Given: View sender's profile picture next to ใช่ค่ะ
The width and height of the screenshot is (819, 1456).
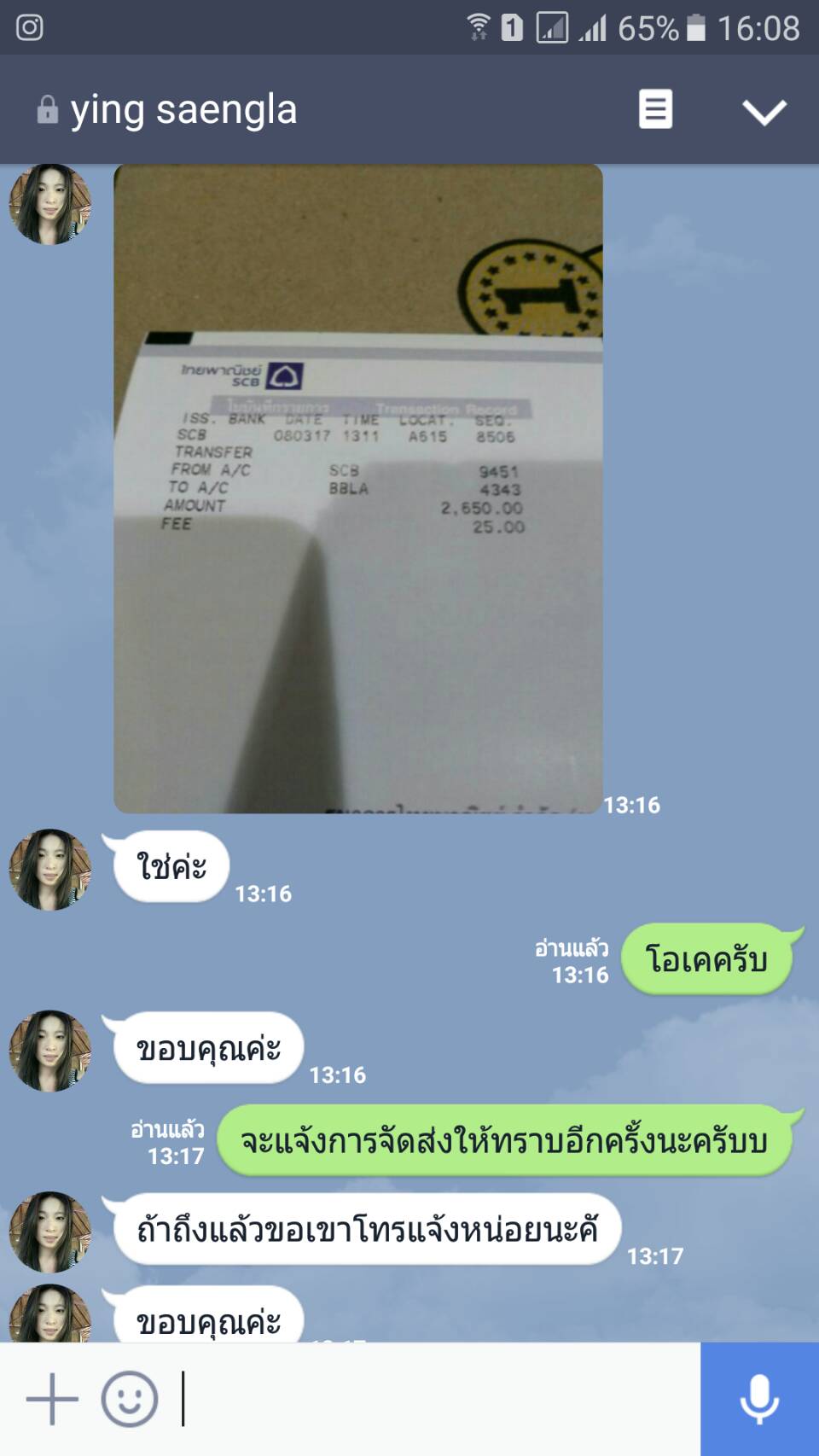Looking at the screenshot, I should coord(49,870).
